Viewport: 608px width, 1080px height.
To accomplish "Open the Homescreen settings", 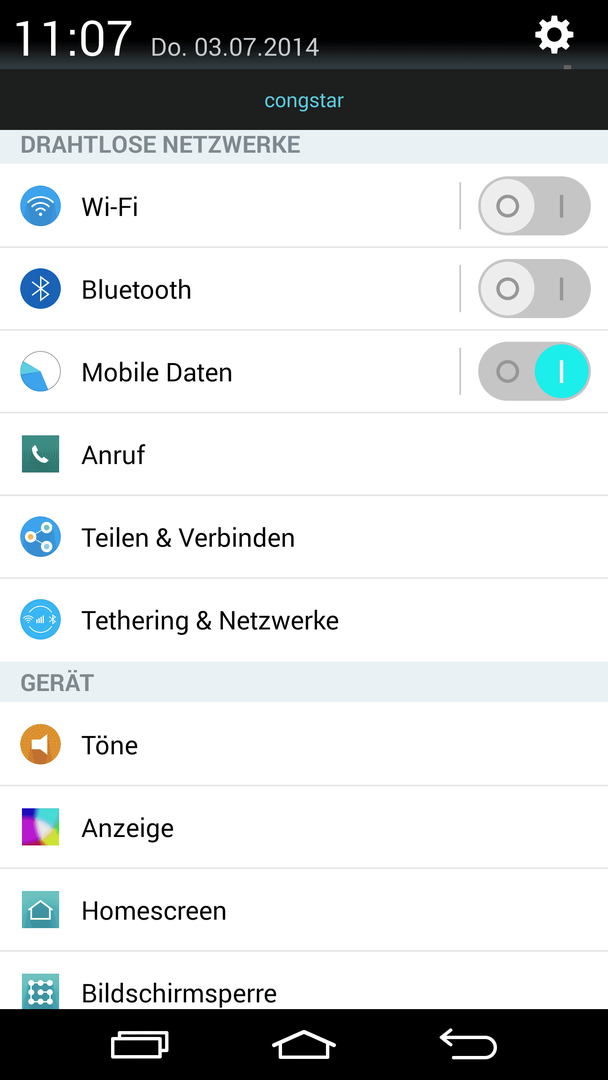I will [x=304, y=910].
